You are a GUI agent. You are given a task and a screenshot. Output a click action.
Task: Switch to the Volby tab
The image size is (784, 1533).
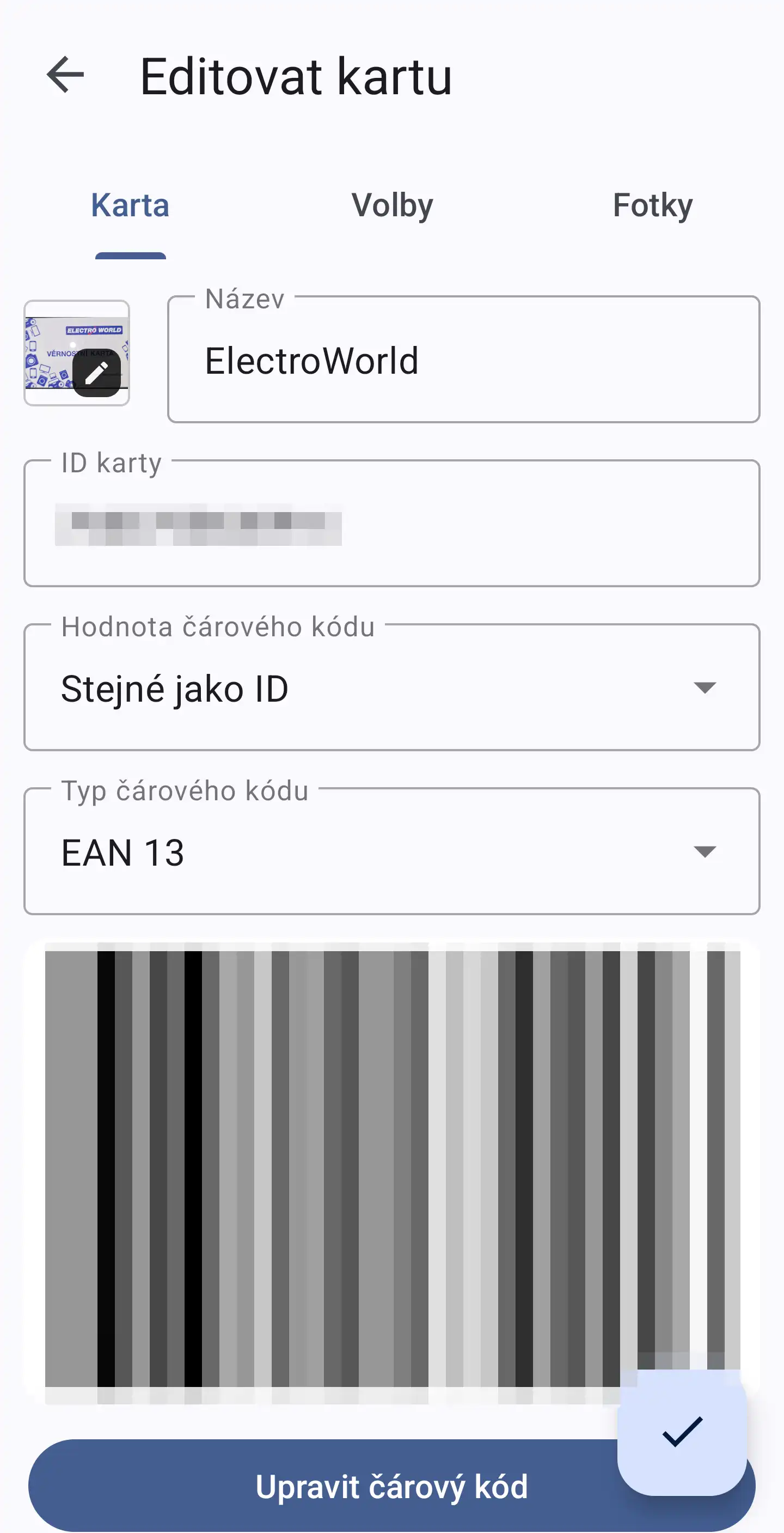392,206
